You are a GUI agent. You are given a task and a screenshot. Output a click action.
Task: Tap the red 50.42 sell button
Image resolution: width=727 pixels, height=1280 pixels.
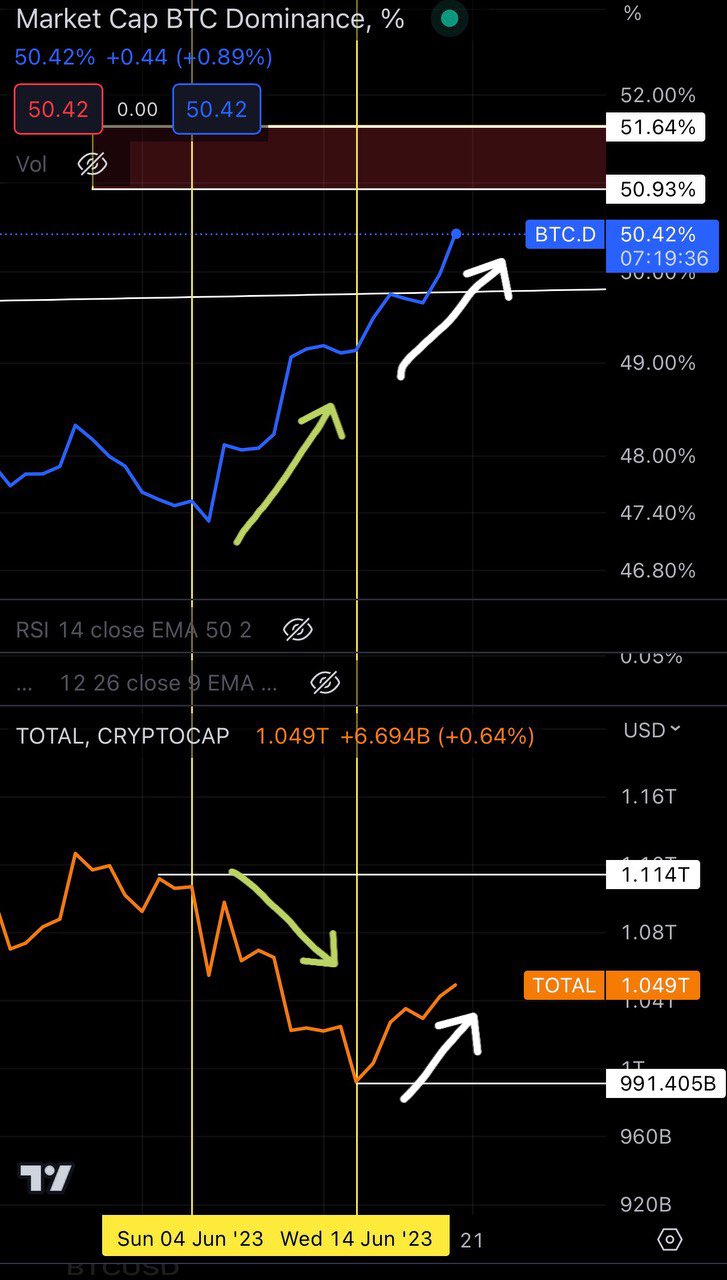tap(58, 109)
